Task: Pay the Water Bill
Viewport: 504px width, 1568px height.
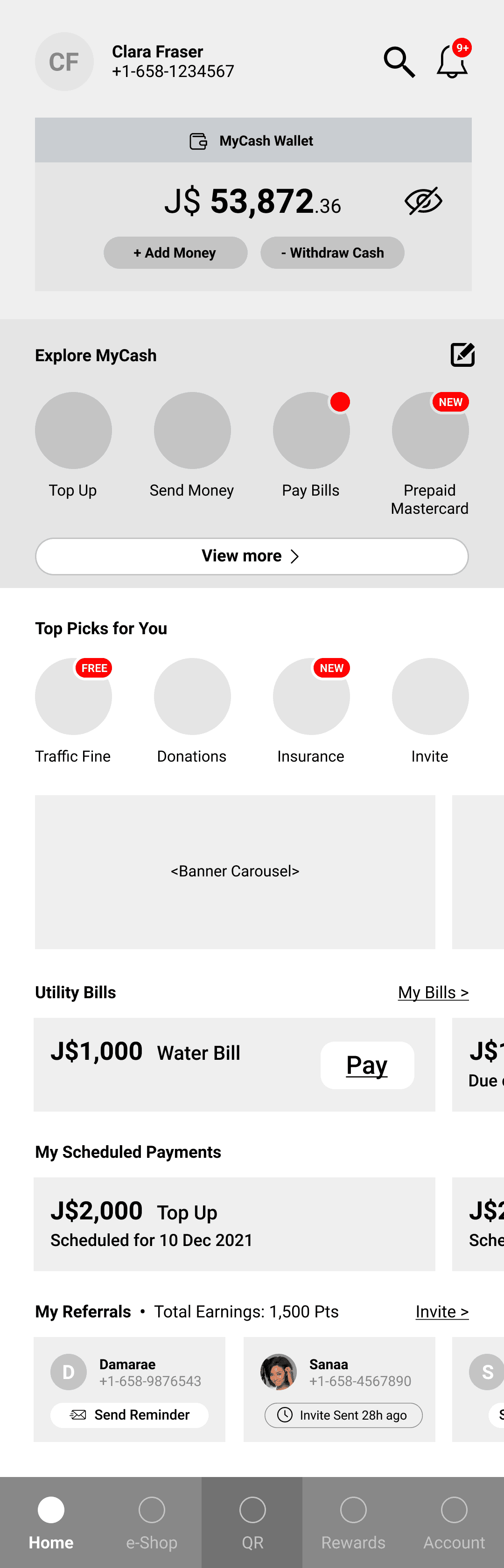Action: coord(367,1065)
